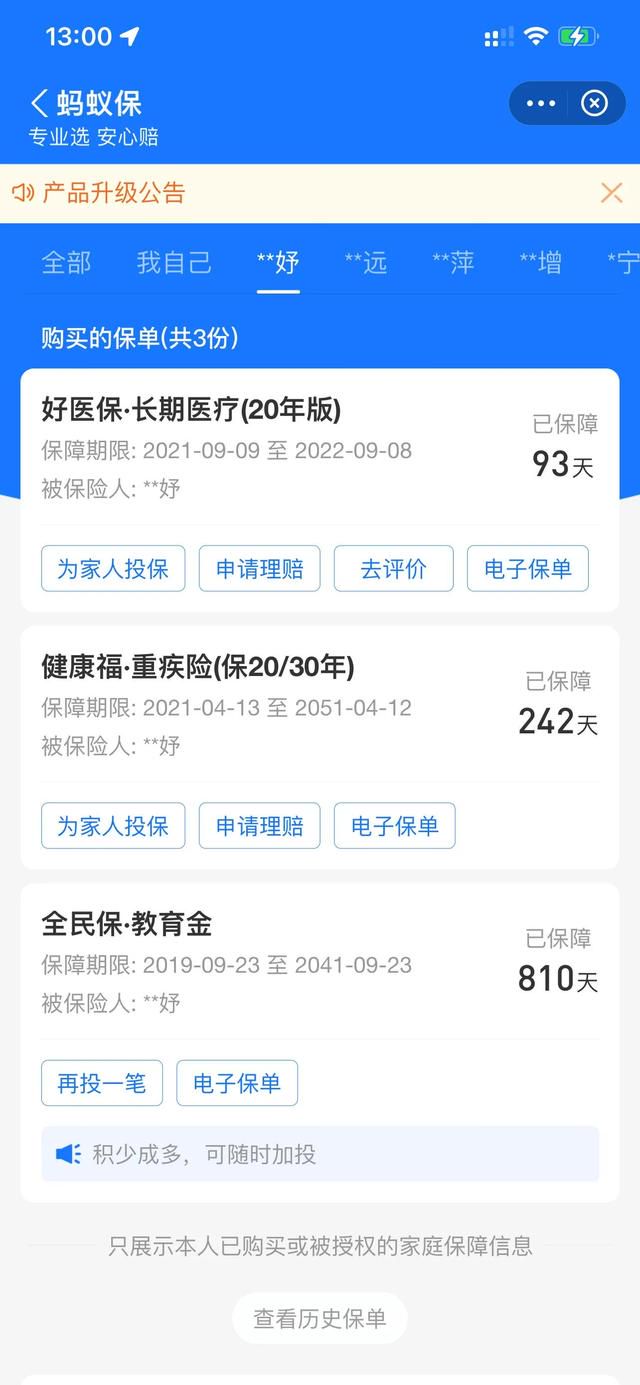640x1385 pixels.
Task: Tap 为家人投保 under 健康福·重疾险
Action: coord(113,826)
